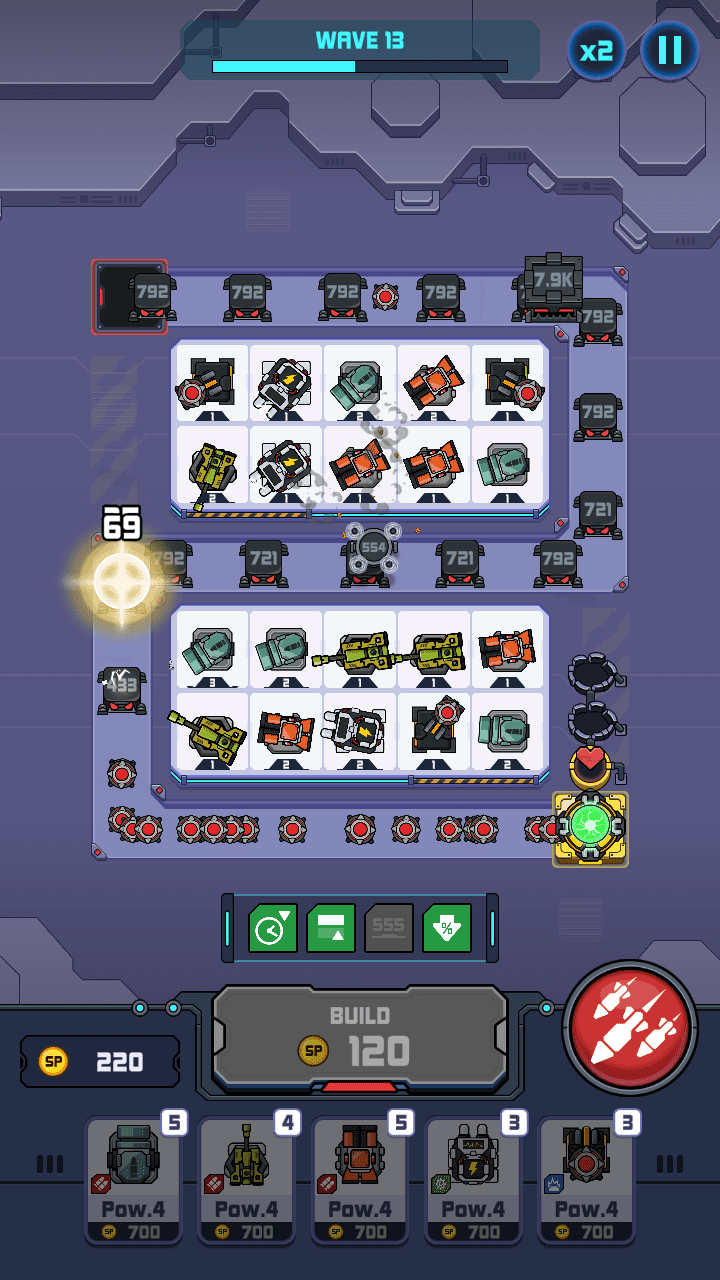Tap the green percent down-arrow perk icon
This screenshot has width=720, height=1280.
[x=446, y=928]
